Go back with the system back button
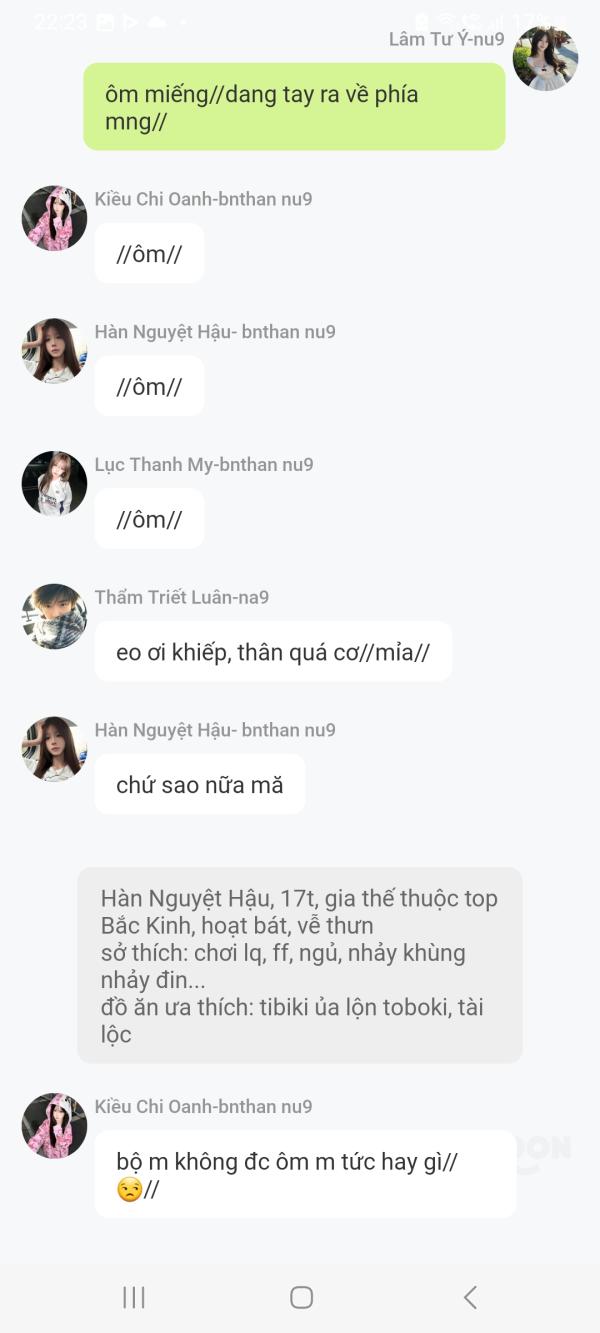The height and width of the screenshot is (1333, 600). (470, 1297)
